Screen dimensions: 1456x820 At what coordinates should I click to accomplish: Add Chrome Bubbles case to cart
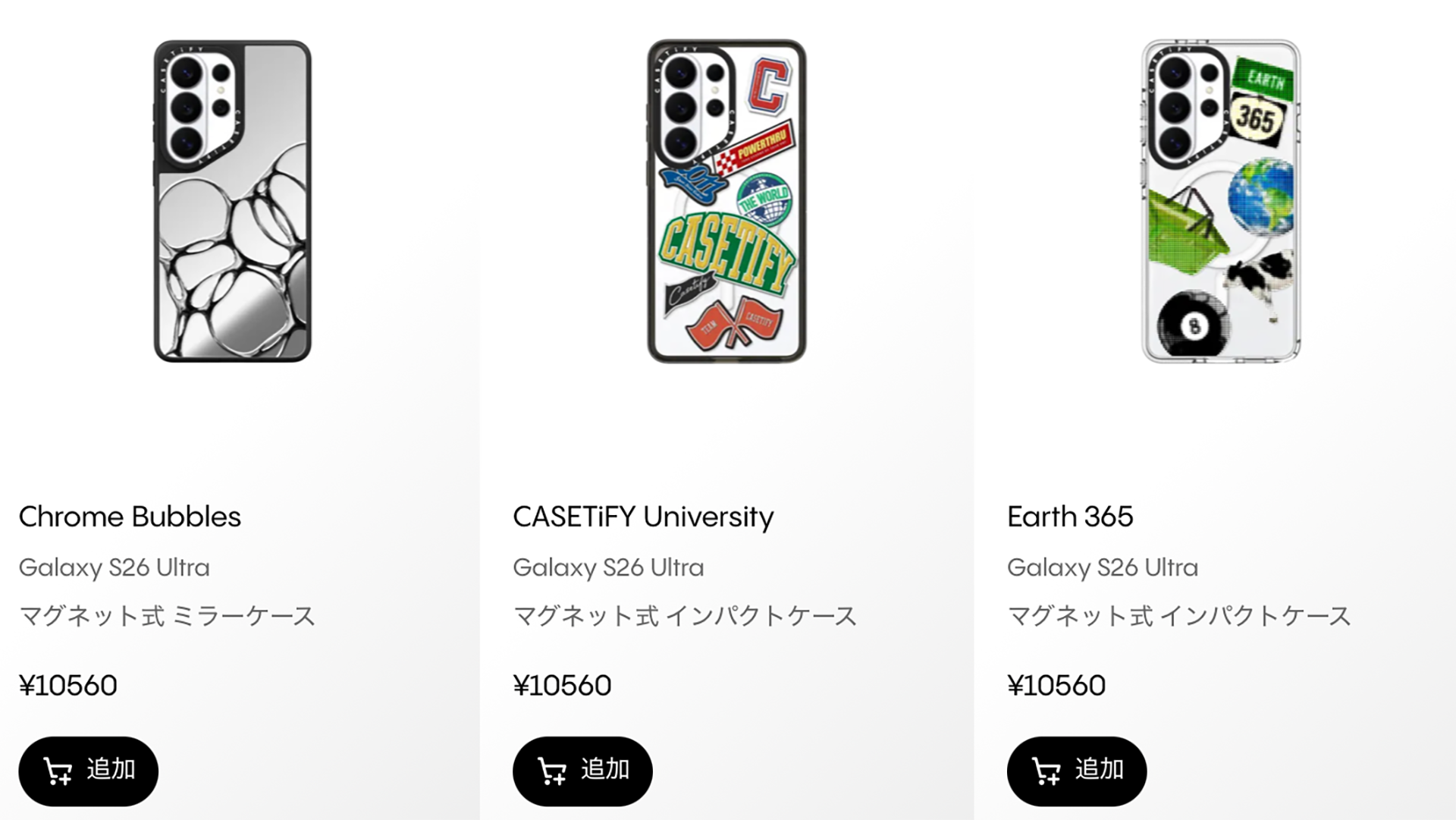[x=88, y=771]
